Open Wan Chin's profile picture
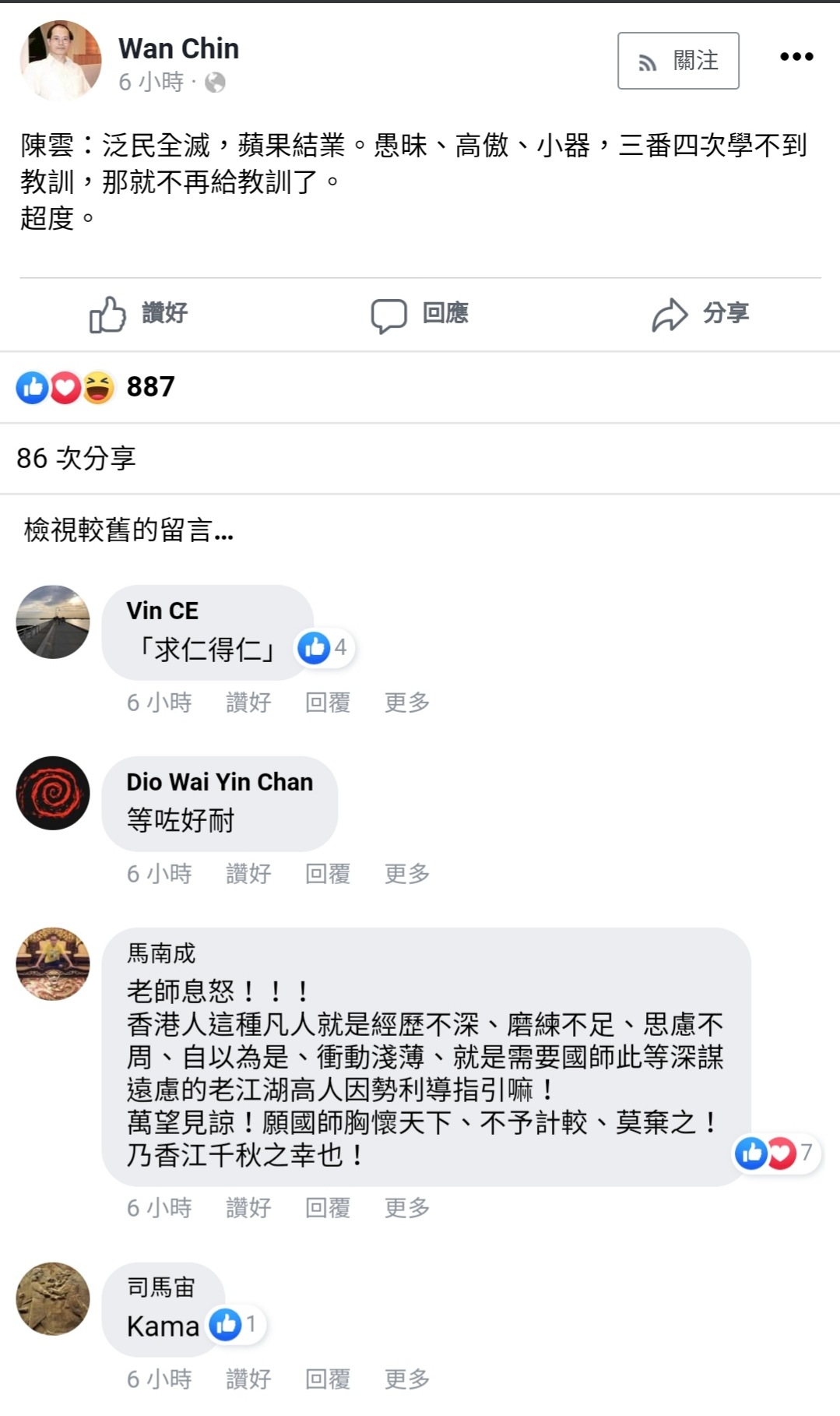 tap(61, 61)
